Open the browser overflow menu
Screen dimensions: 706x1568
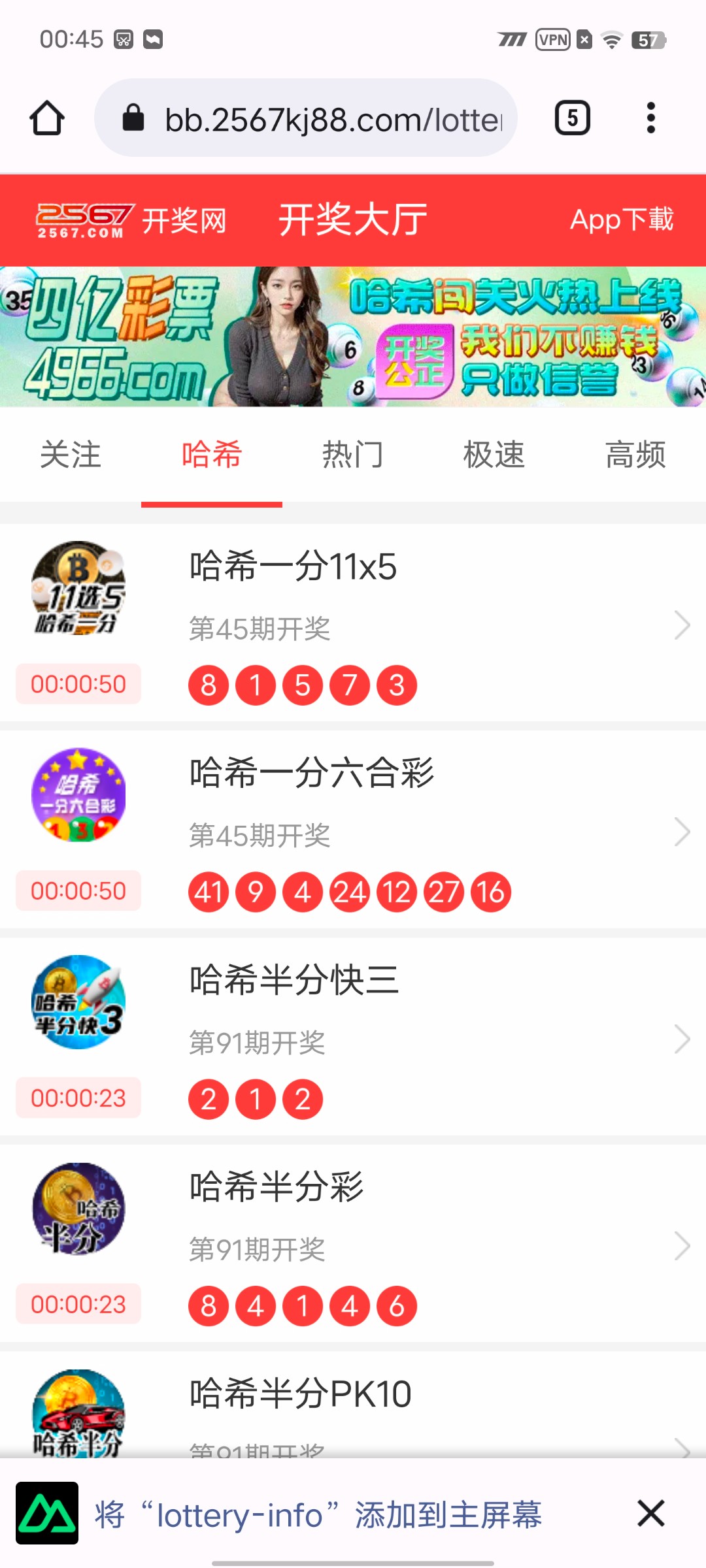(650, 118)
